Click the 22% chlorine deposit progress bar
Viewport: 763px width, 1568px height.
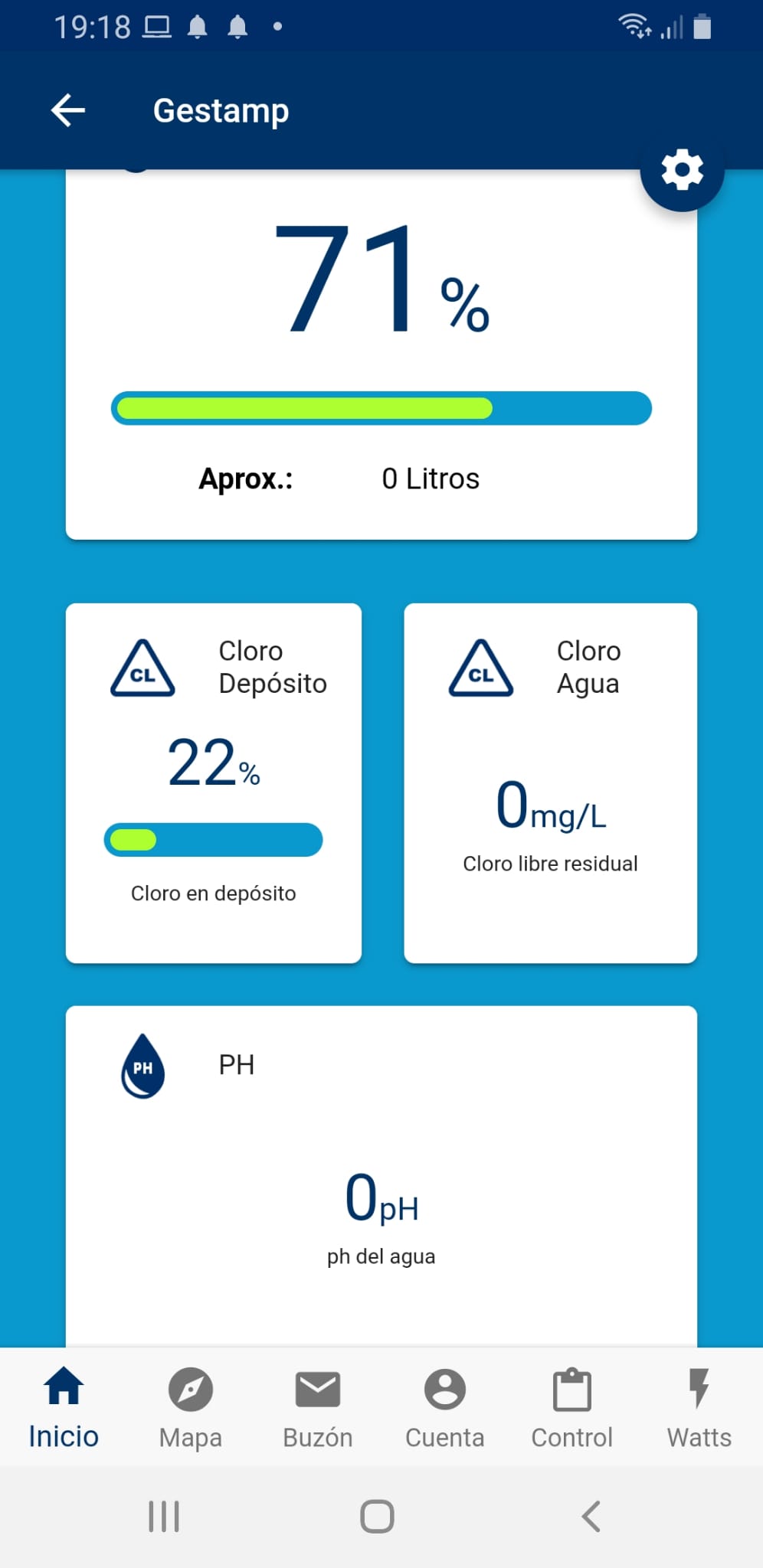click(x=213, y=841)
